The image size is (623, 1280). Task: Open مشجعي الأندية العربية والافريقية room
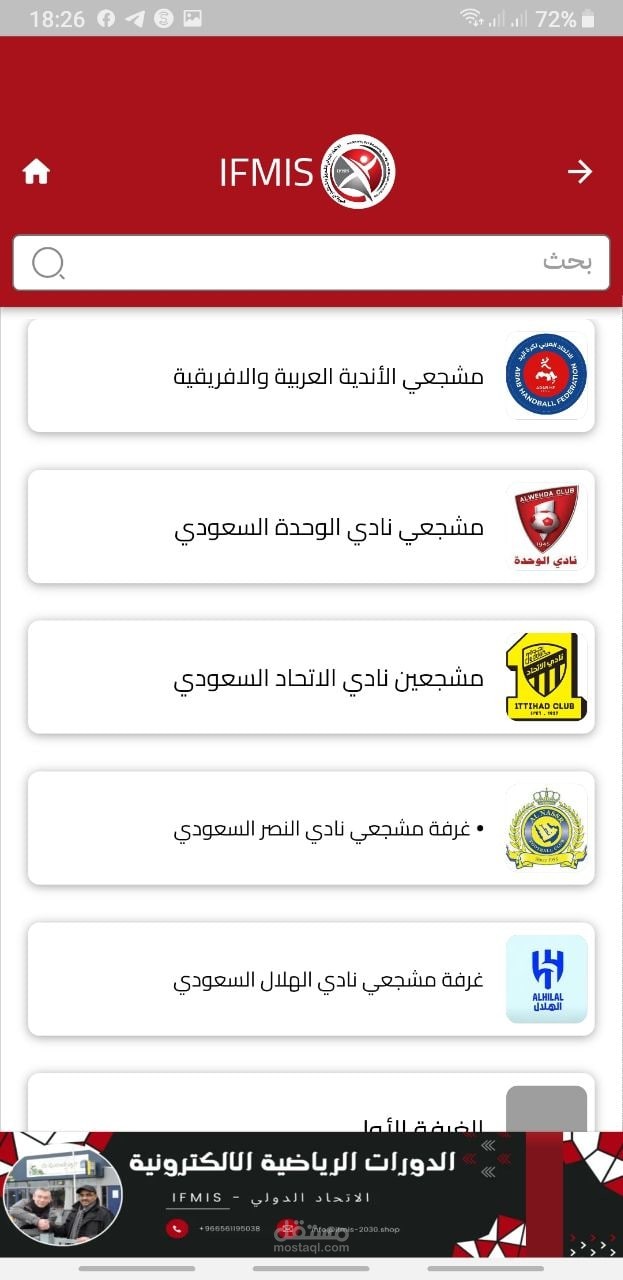click(311, 376)
